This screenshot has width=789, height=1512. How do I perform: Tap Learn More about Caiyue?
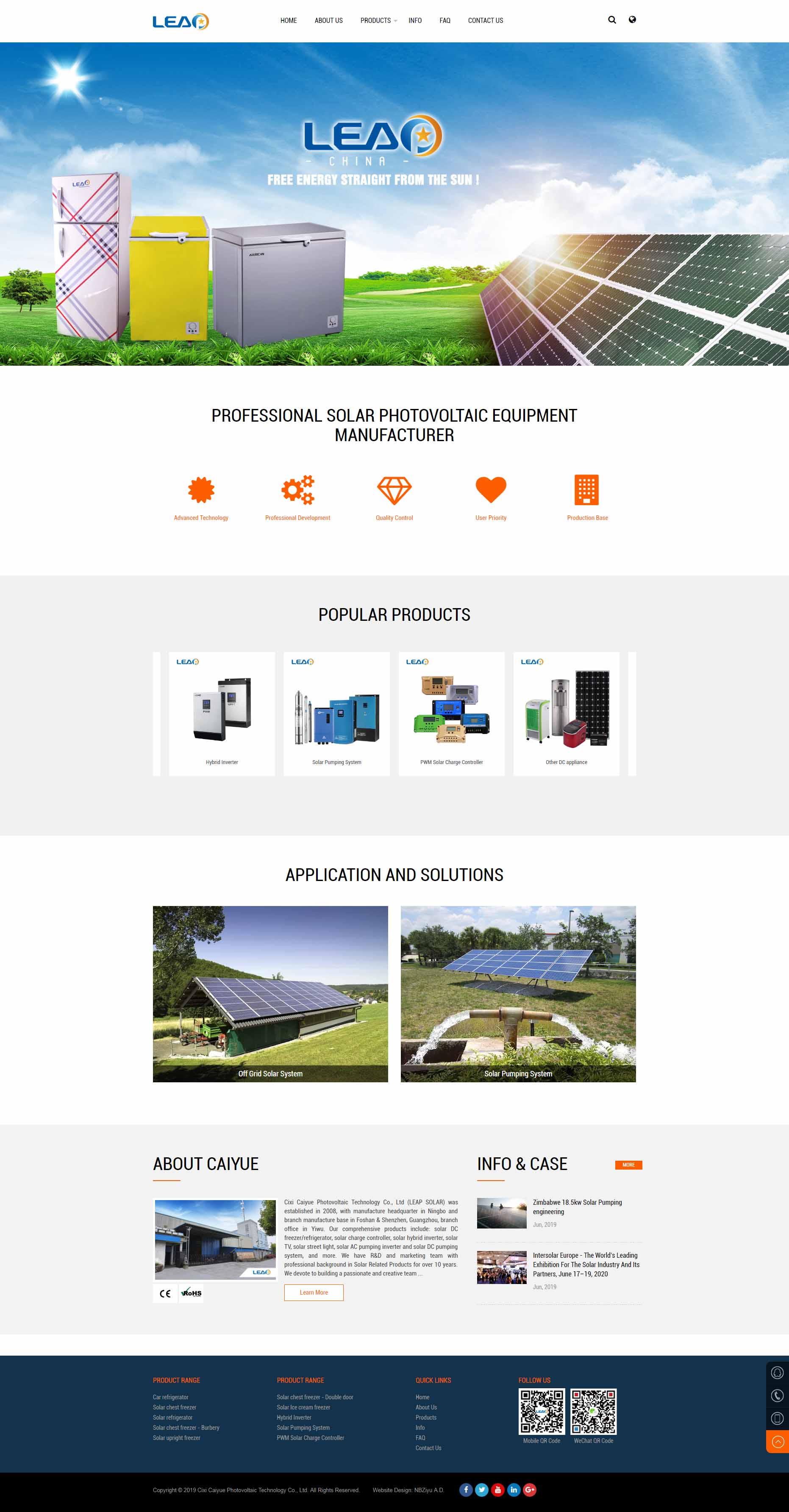pyautogui.click(x=314, y=1292)
